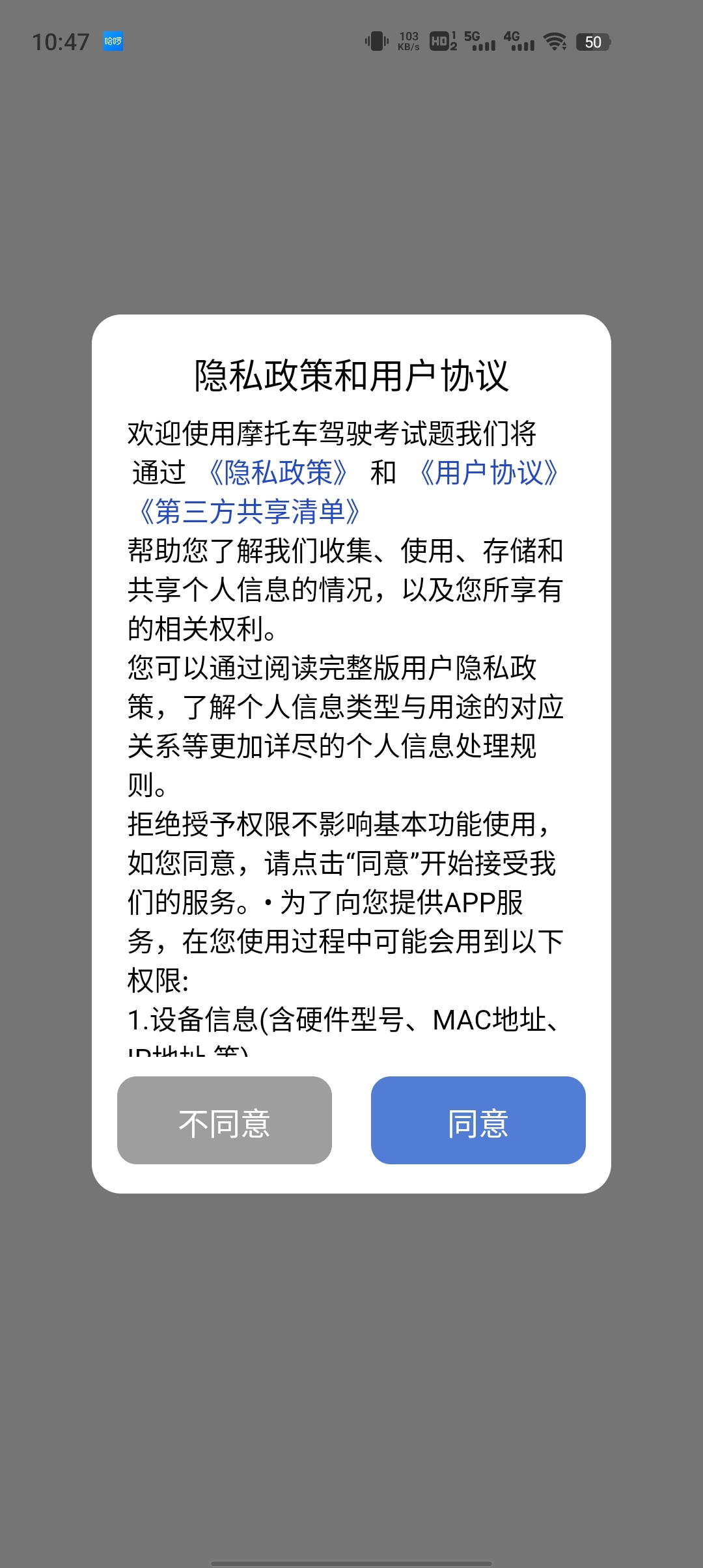Tap the 4G signal strength icon
Viewport: 703px width, 1568px height.
(521, 40)
